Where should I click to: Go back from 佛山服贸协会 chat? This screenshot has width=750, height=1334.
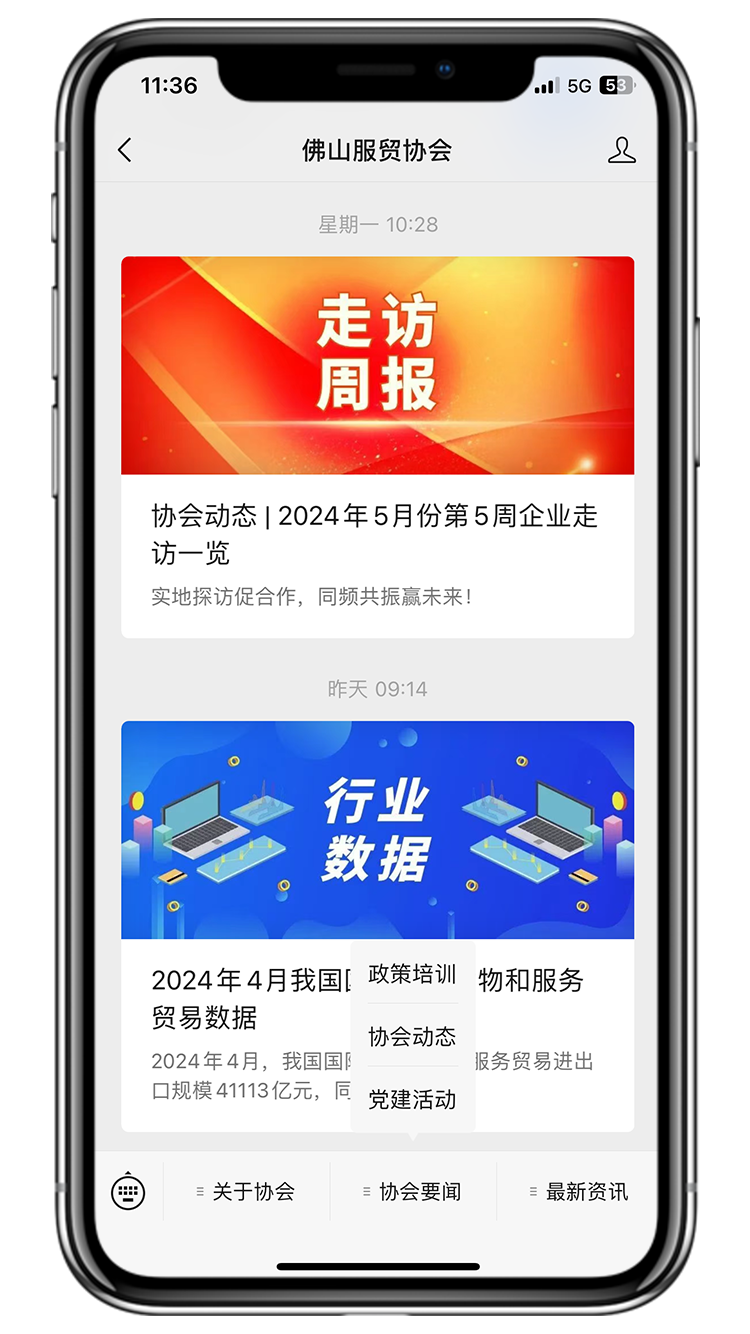click(x=125, y=151)
